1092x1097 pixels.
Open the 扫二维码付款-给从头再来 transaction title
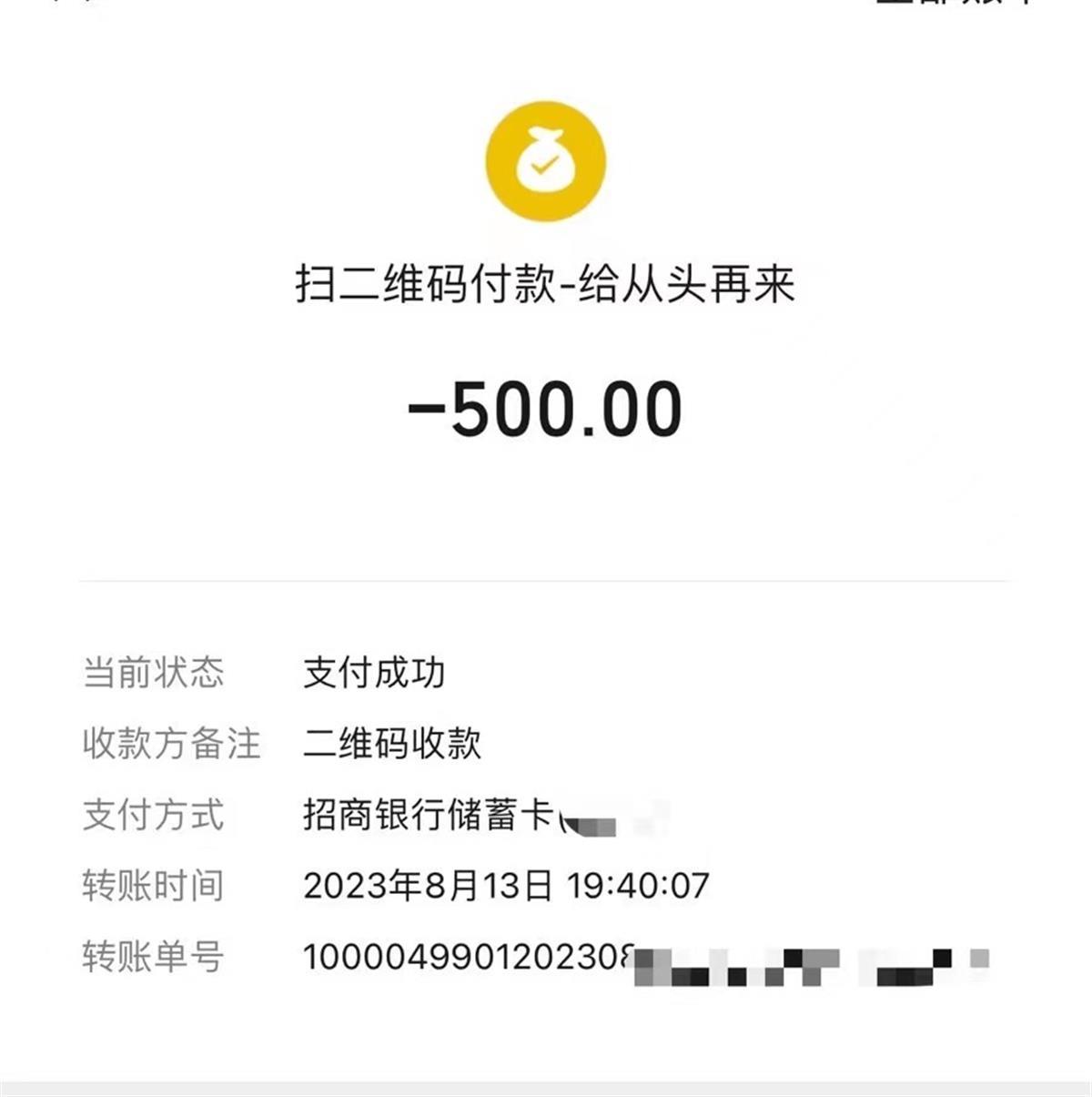(546, 287)
